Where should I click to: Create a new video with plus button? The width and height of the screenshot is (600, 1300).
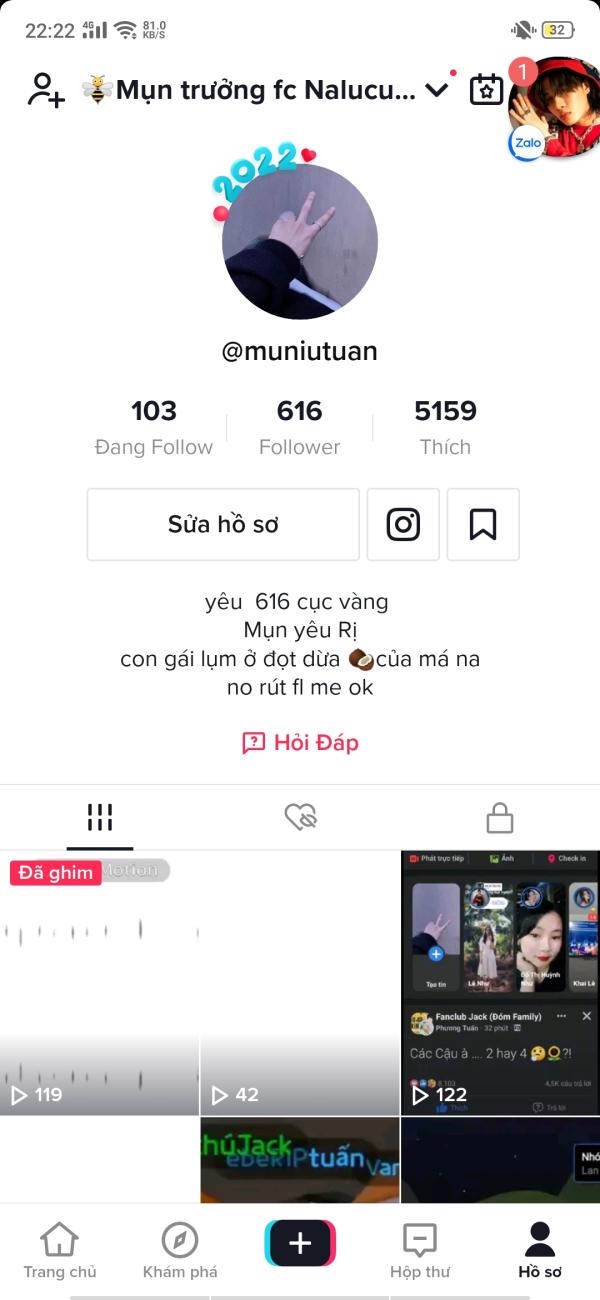300,1243
